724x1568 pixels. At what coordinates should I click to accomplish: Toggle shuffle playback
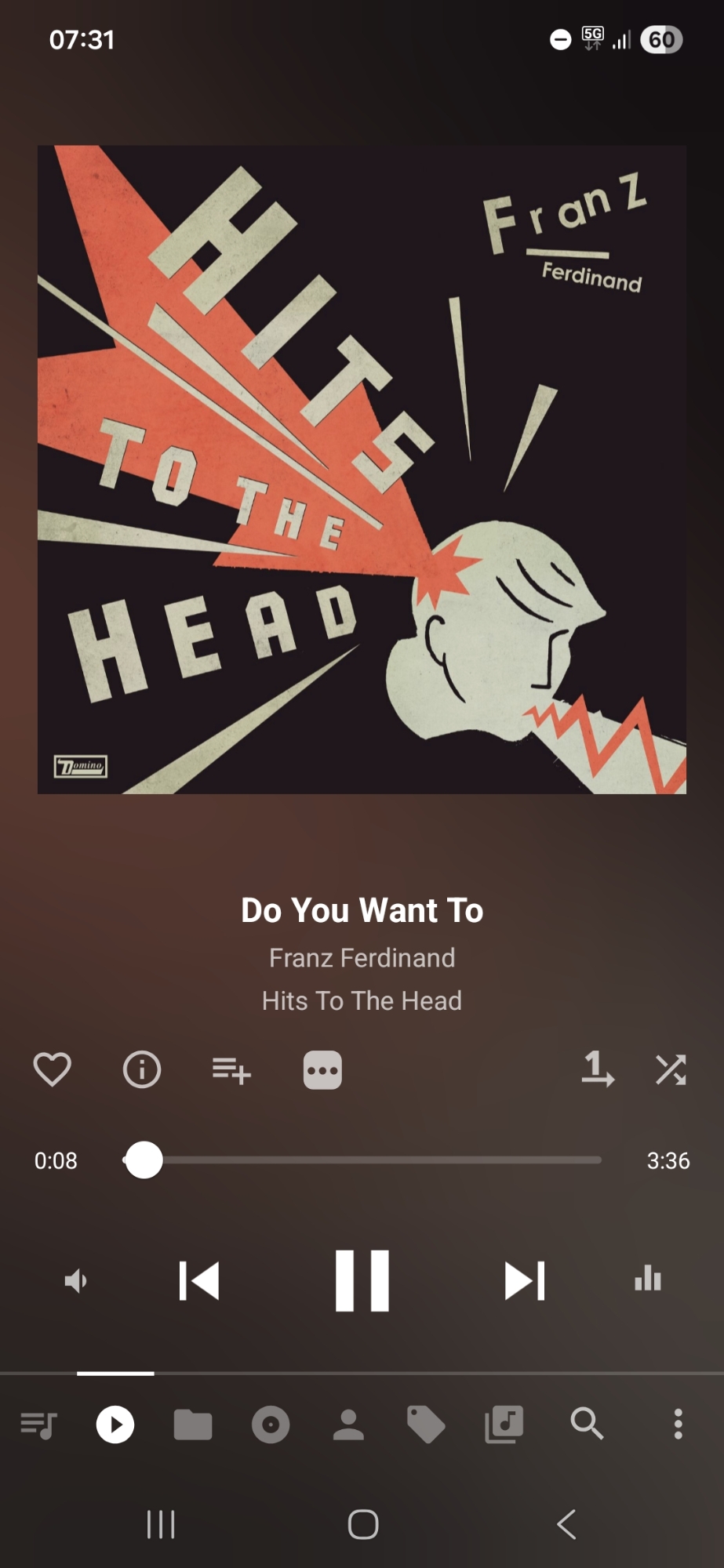(x=671, y=1069)
